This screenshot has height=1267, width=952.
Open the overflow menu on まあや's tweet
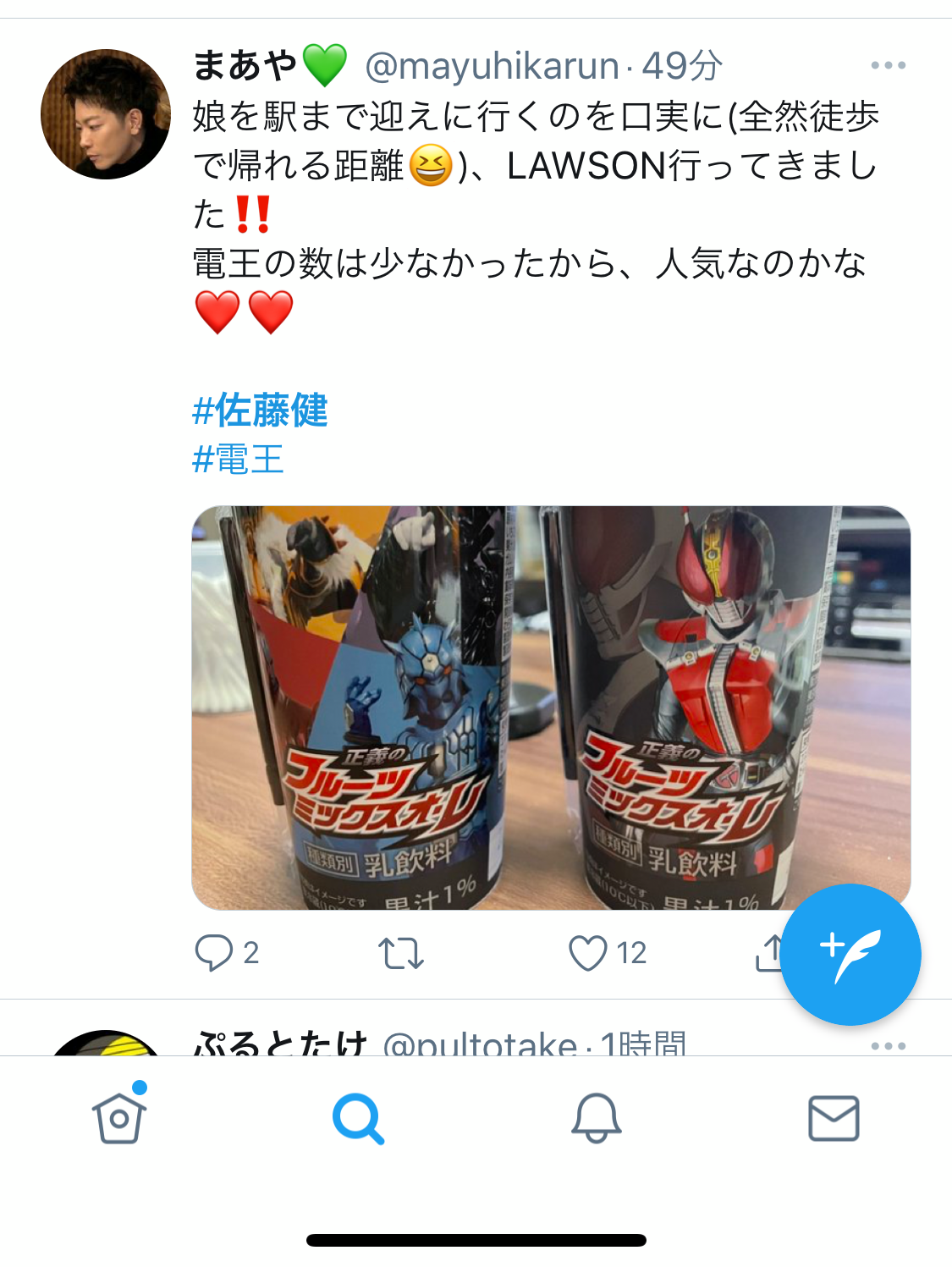click(x=888, y=65)
